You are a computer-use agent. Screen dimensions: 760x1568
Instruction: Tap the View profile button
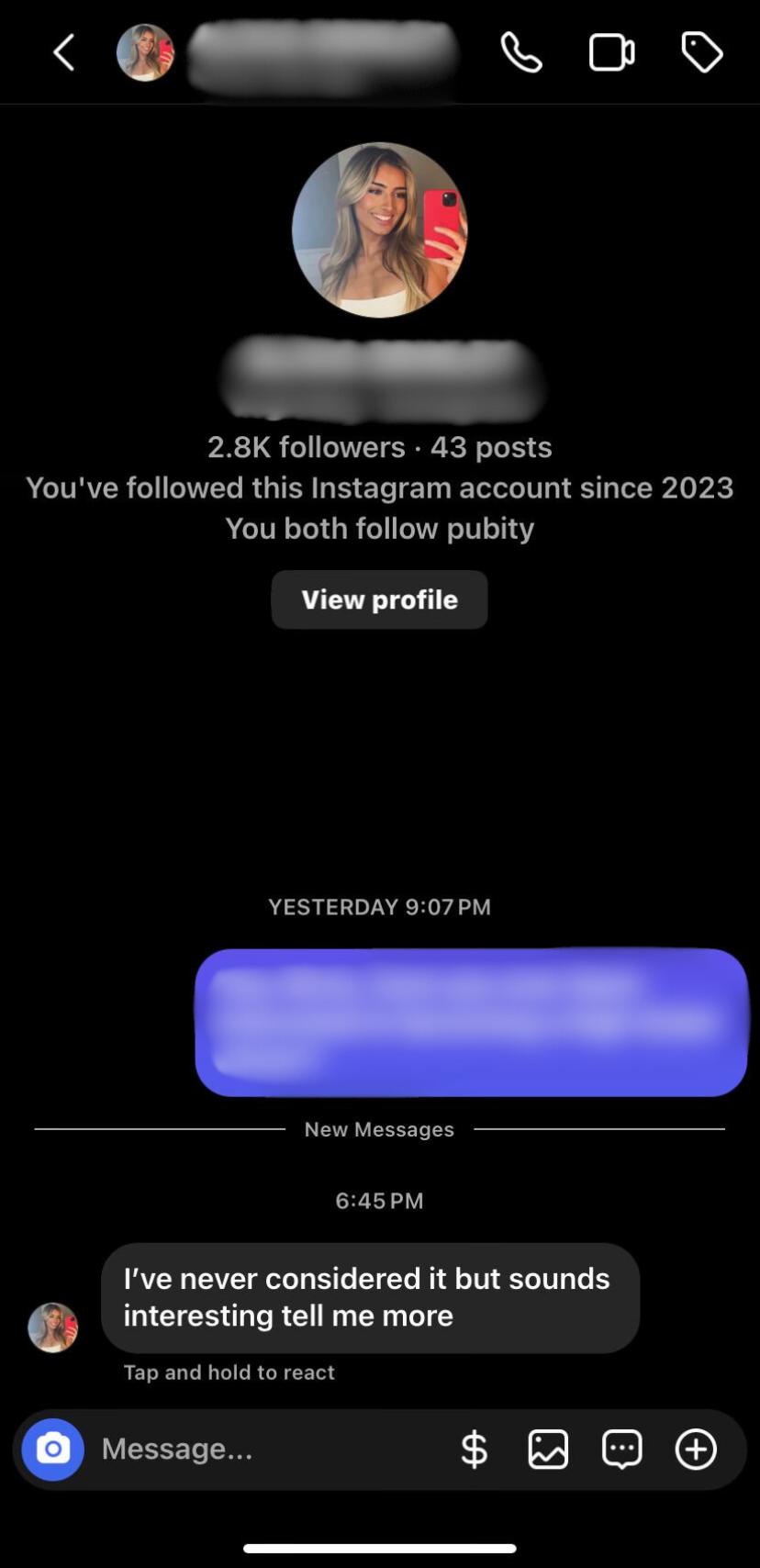(x=379, y=599)
